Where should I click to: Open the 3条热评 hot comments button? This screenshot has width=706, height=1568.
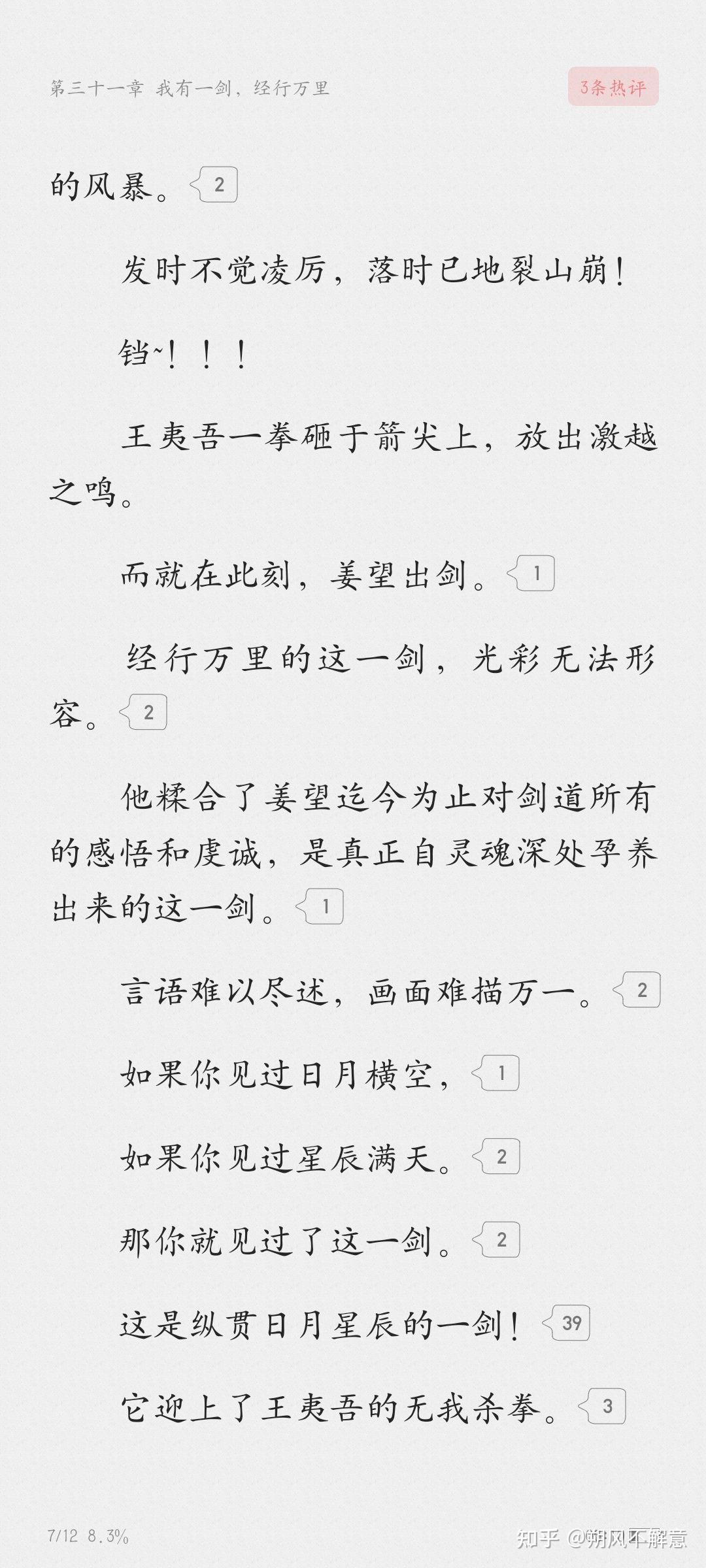613,87
